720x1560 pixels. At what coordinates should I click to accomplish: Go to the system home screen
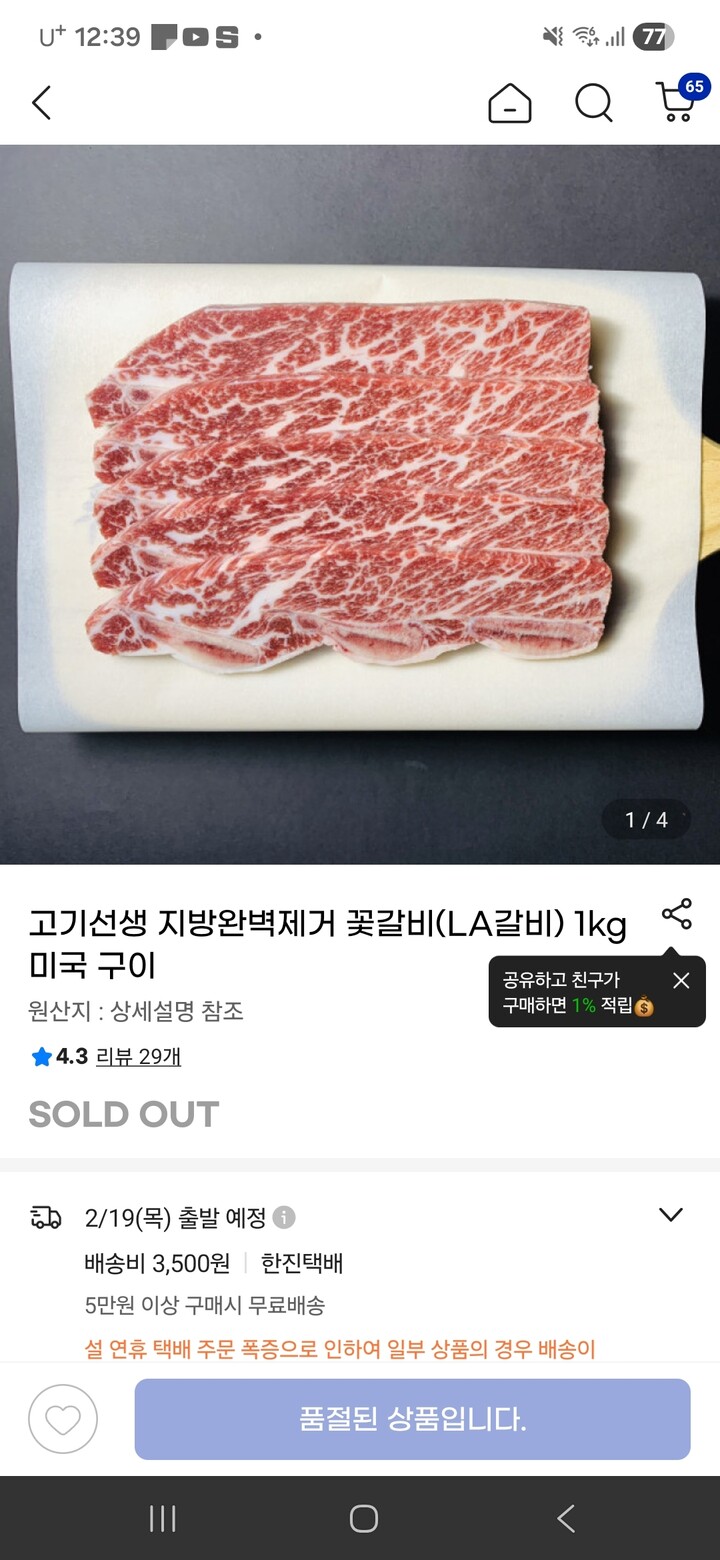point(364,1519)
